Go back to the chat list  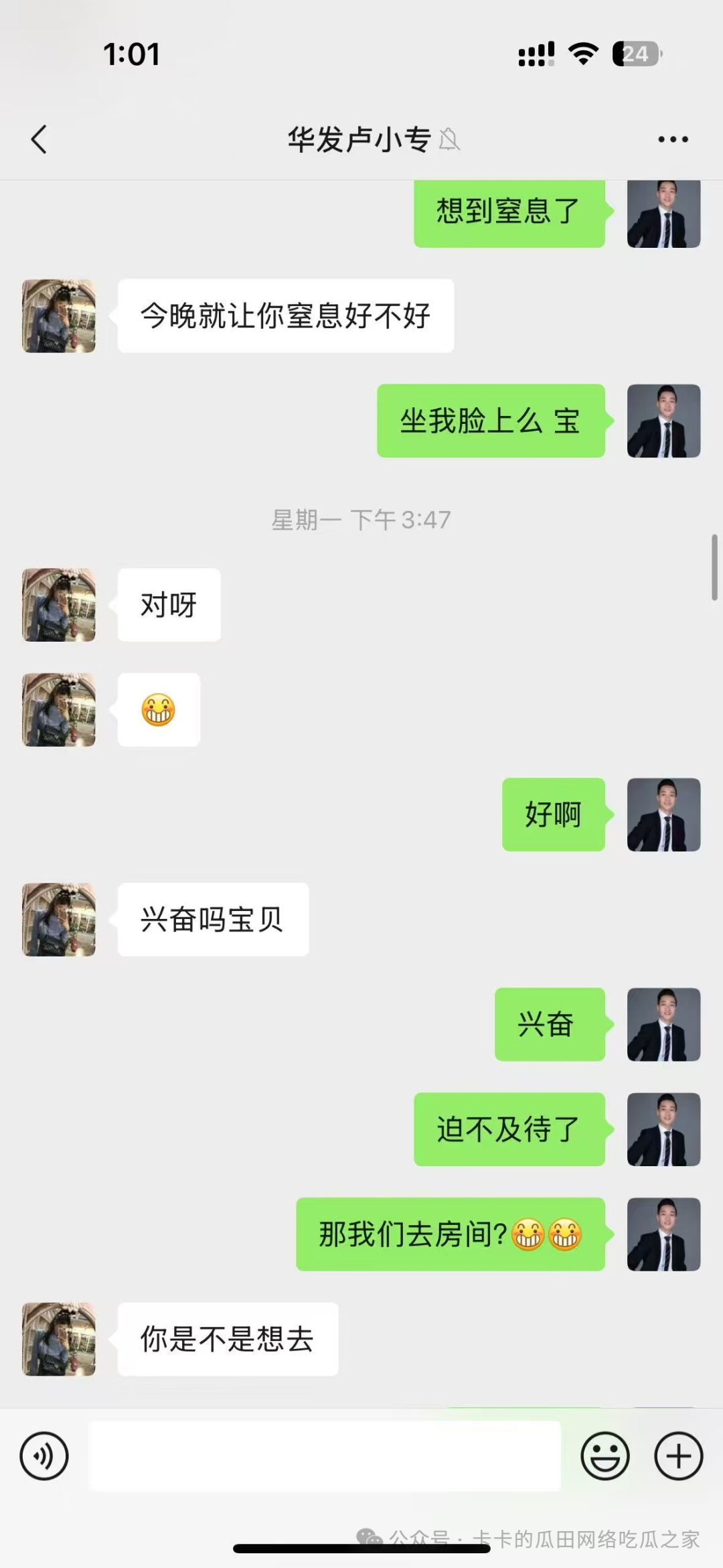[39, 139]
